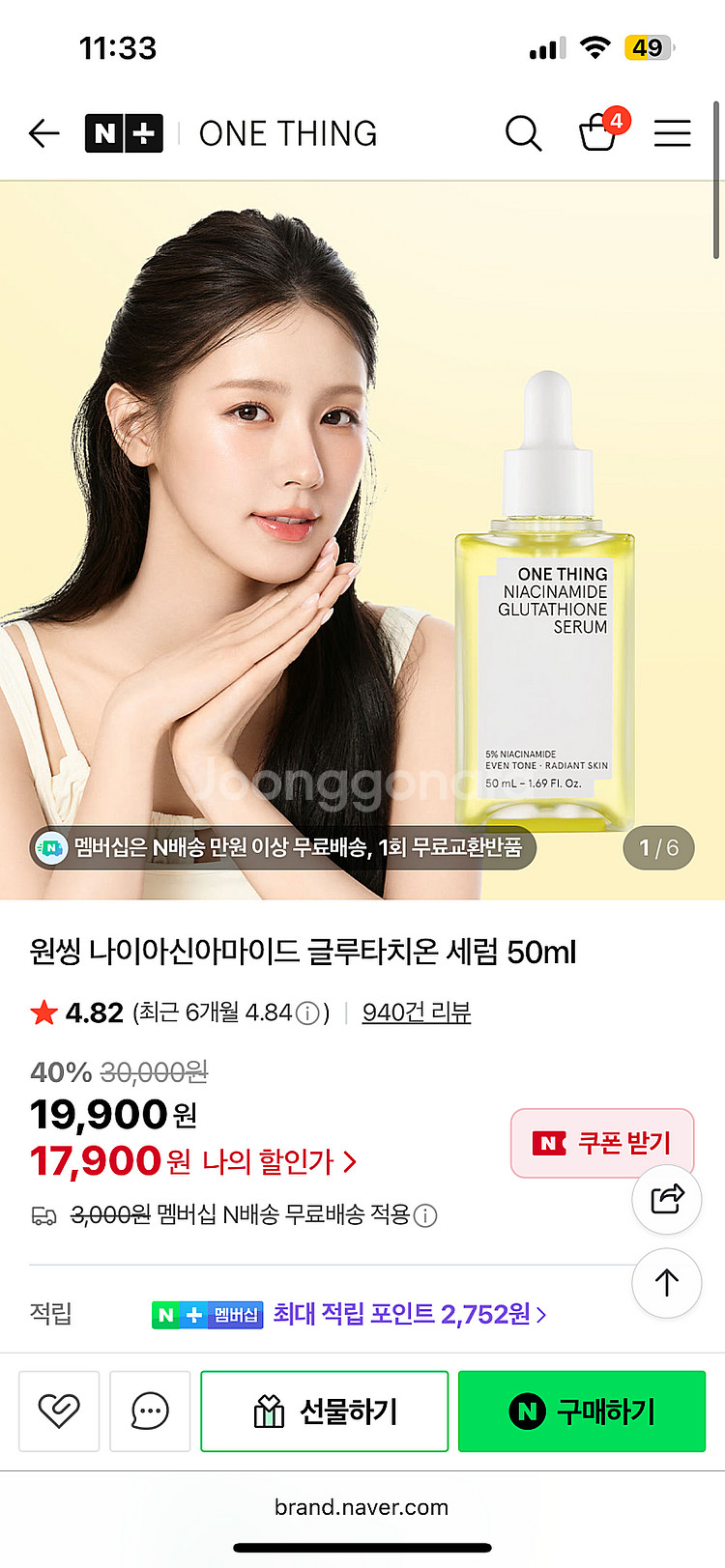This screenshot has height=1568, width=725.
Task: Open the hamburger menu
Action: pyautogui.click(x=672, y=133)
